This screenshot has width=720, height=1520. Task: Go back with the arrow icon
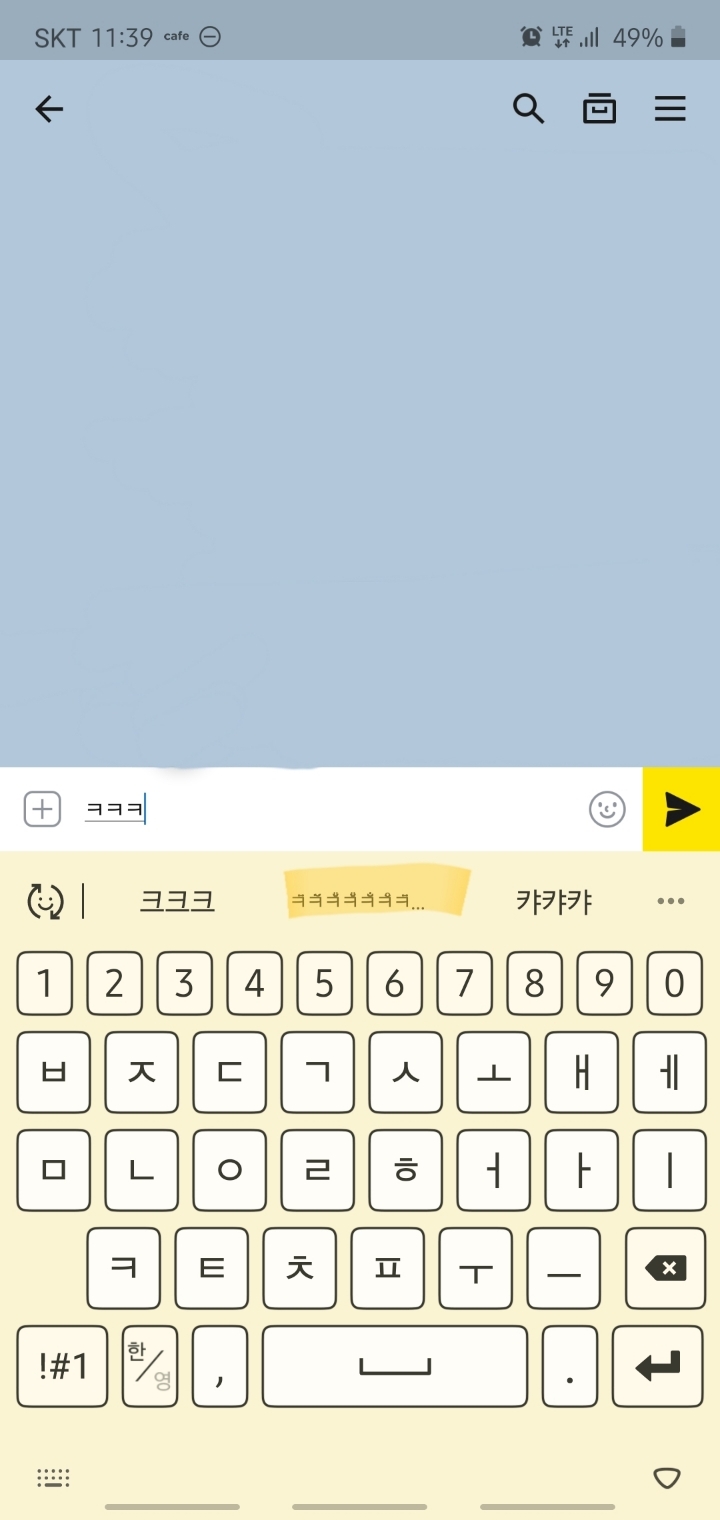(49, 109)
